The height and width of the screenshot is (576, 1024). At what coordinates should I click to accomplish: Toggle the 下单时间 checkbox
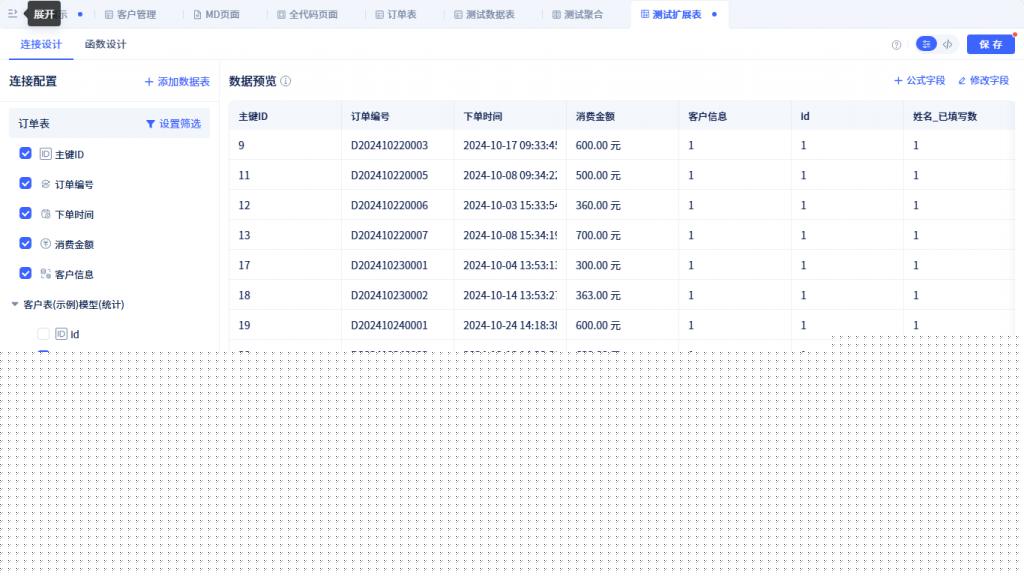(x=26, y=214)
